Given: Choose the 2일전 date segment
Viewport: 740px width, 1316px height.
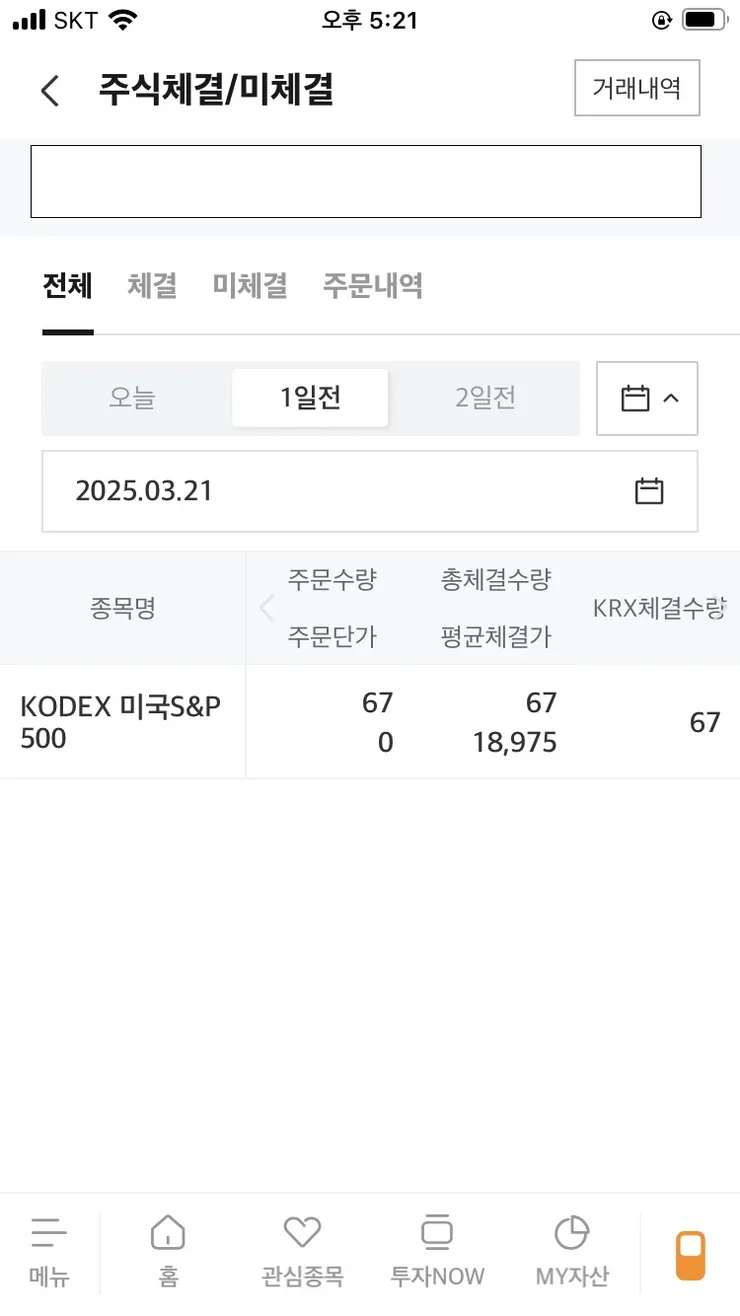Looking at the screenshot, I should click(485, 398).
